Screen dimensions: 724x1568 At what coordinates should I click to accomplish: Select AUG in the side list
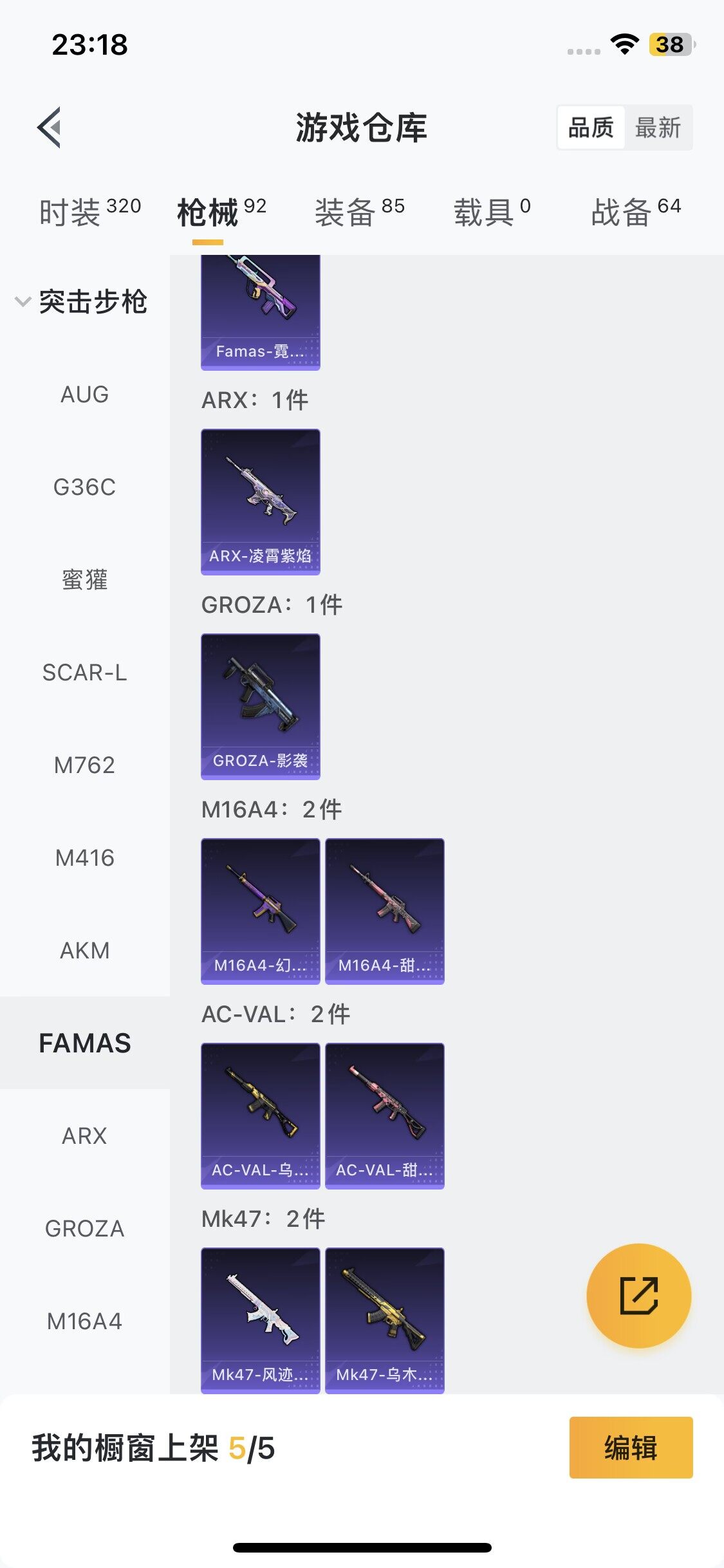point(84,395)
